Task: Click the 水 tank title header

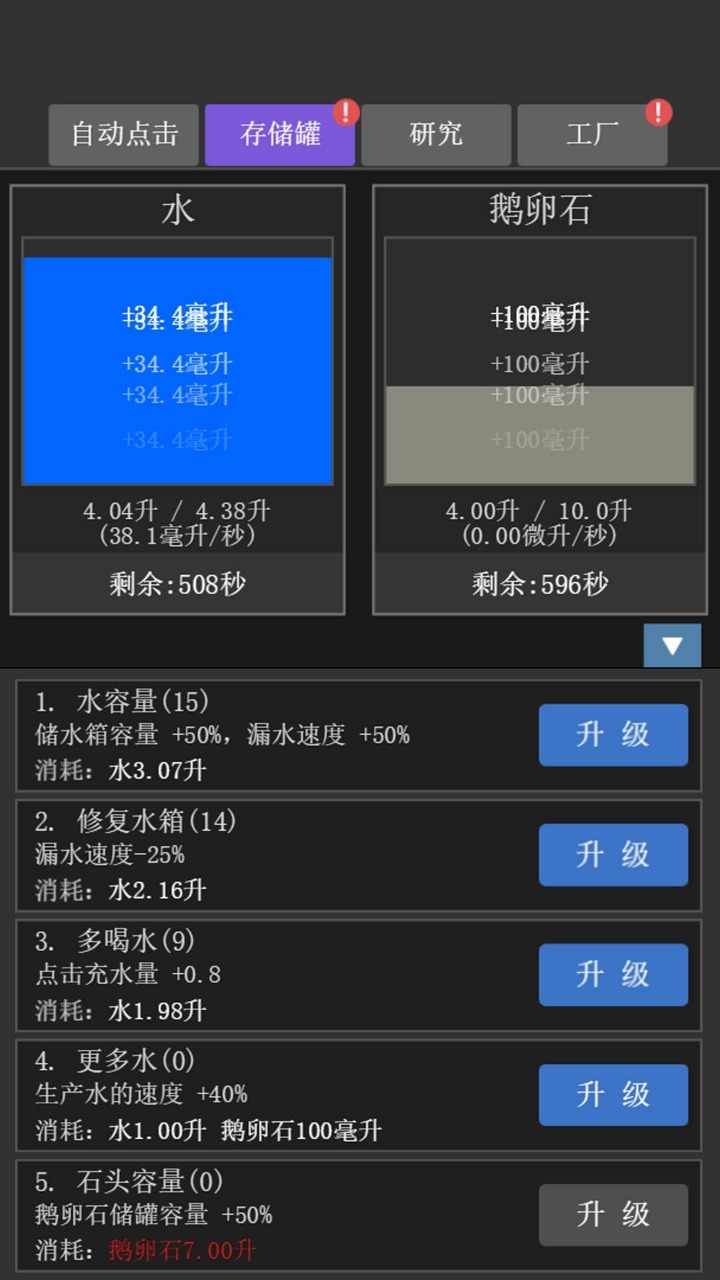Action: pos(177,209)
